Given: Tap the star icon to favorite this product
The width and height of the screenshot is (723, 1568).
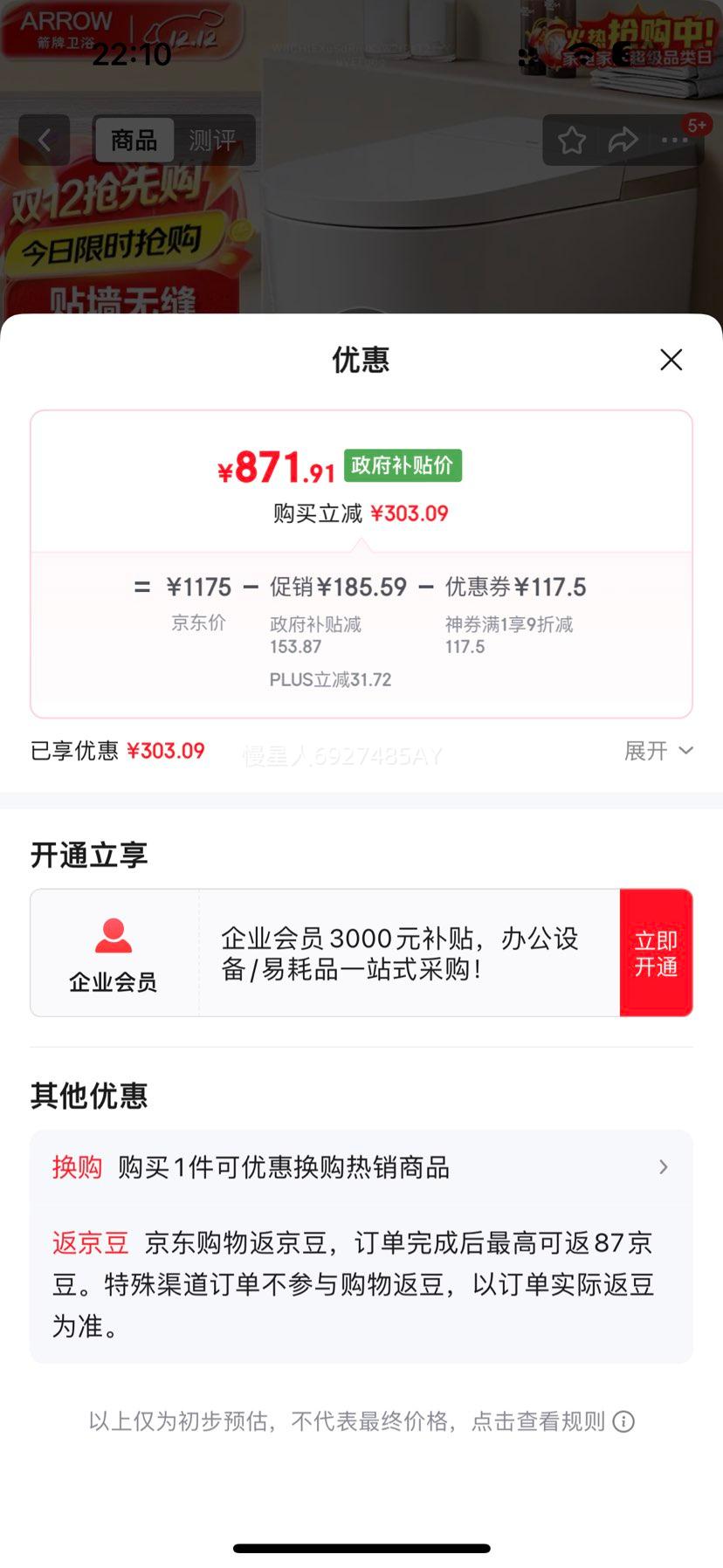Looking at the screenshot, I should tap(572, 140).
